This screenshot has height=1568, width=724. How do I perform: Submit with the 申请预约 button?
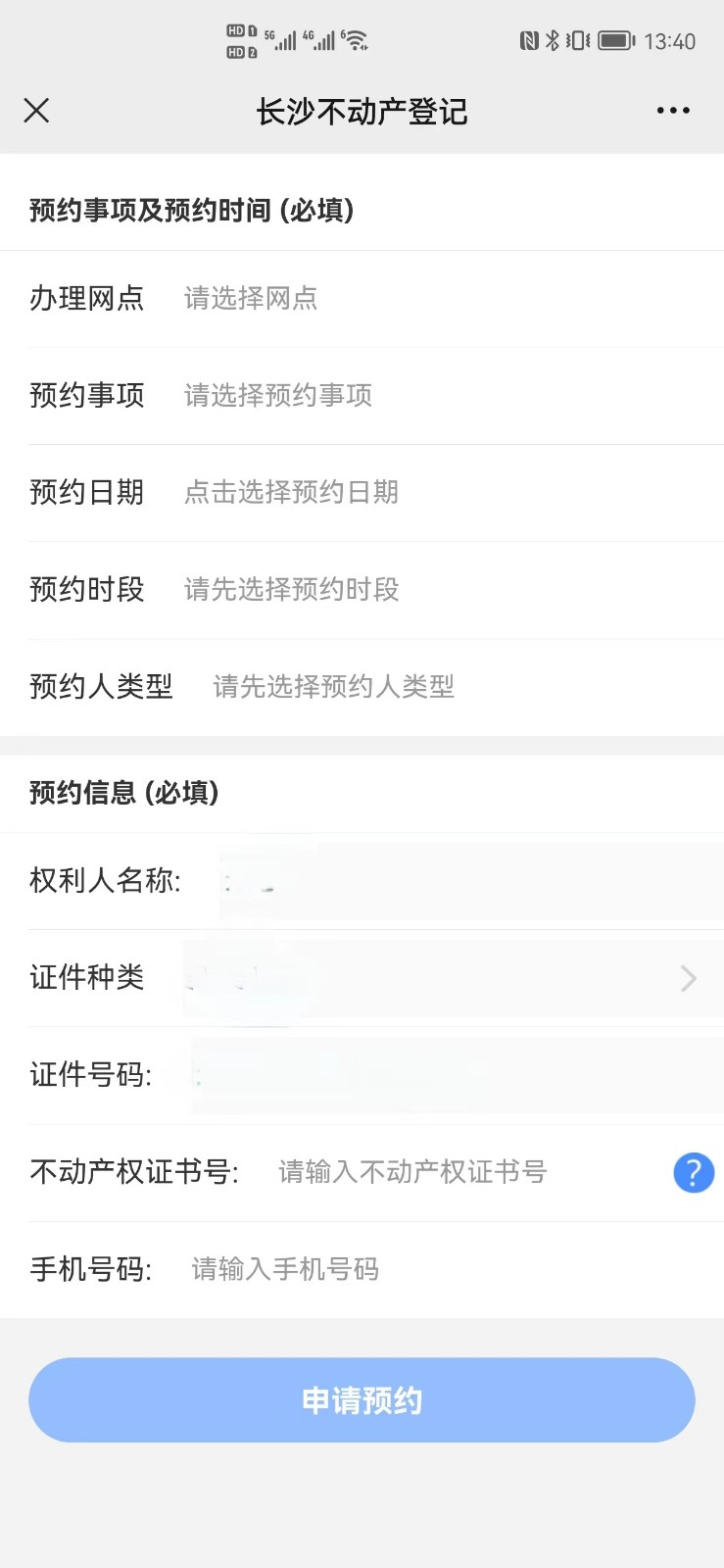pyautogui.click(x=362, y=1400)
